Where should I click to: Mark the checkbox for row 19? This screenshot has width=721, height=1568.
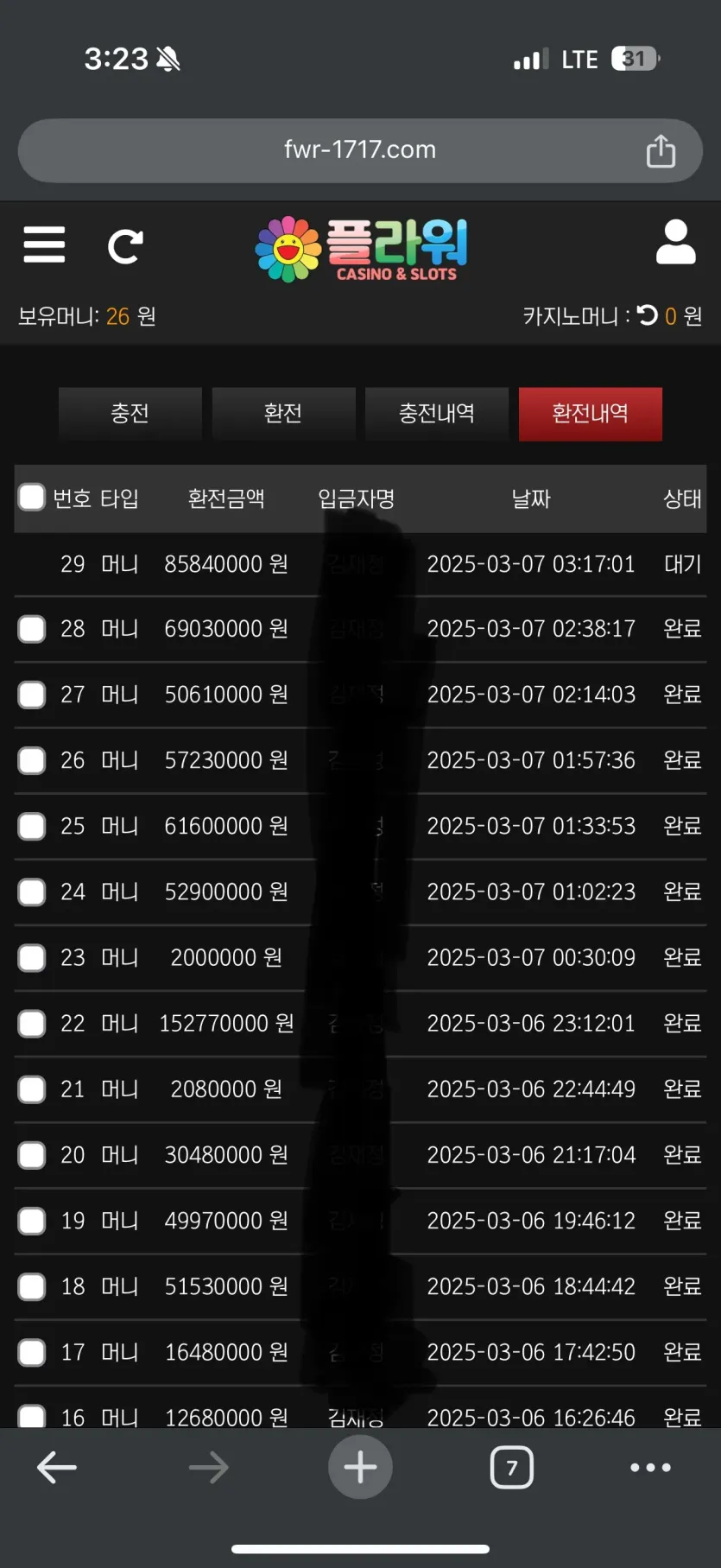coord(32,1221)
